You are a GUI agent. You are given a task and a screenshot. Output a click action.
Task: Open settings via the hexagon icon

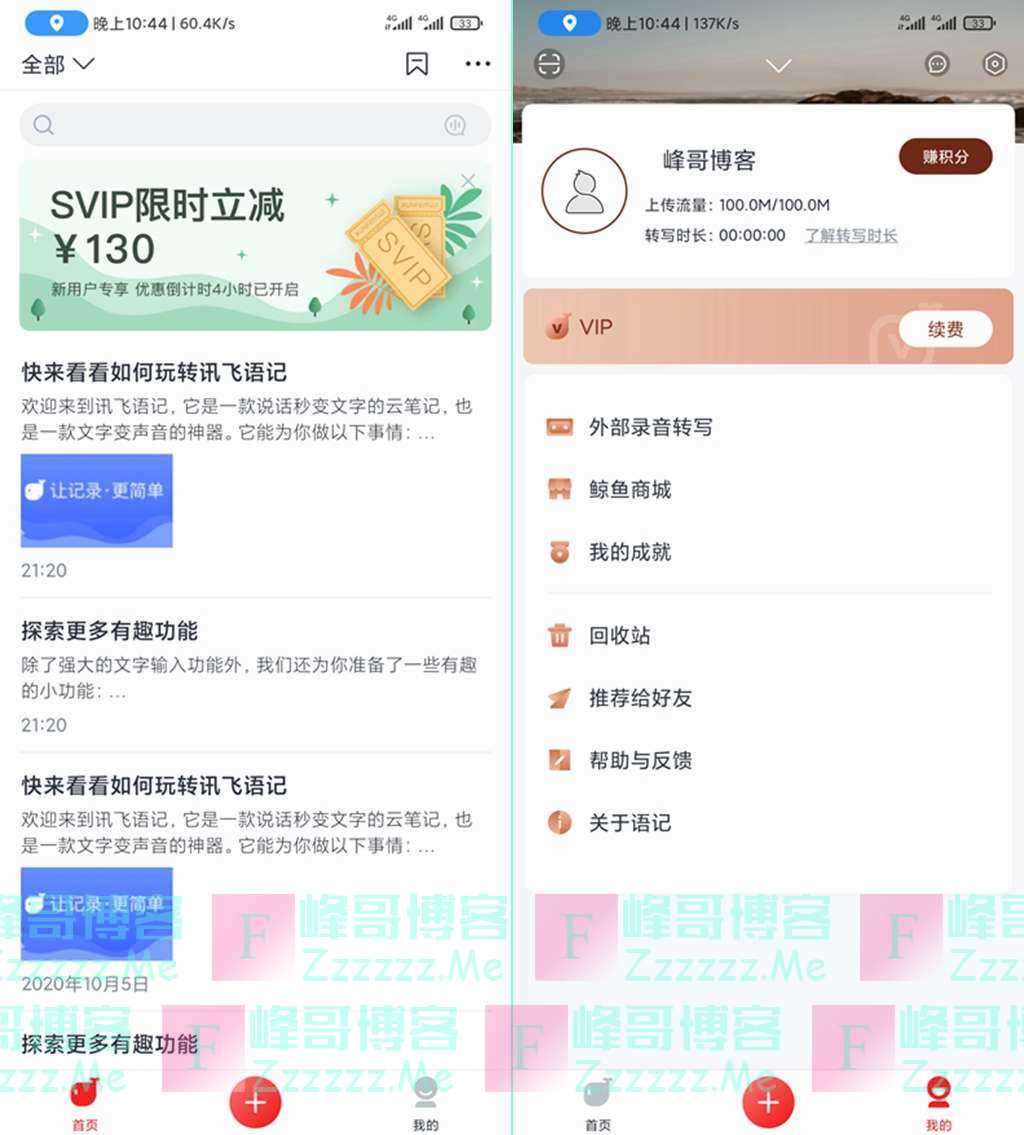point(994,64)
